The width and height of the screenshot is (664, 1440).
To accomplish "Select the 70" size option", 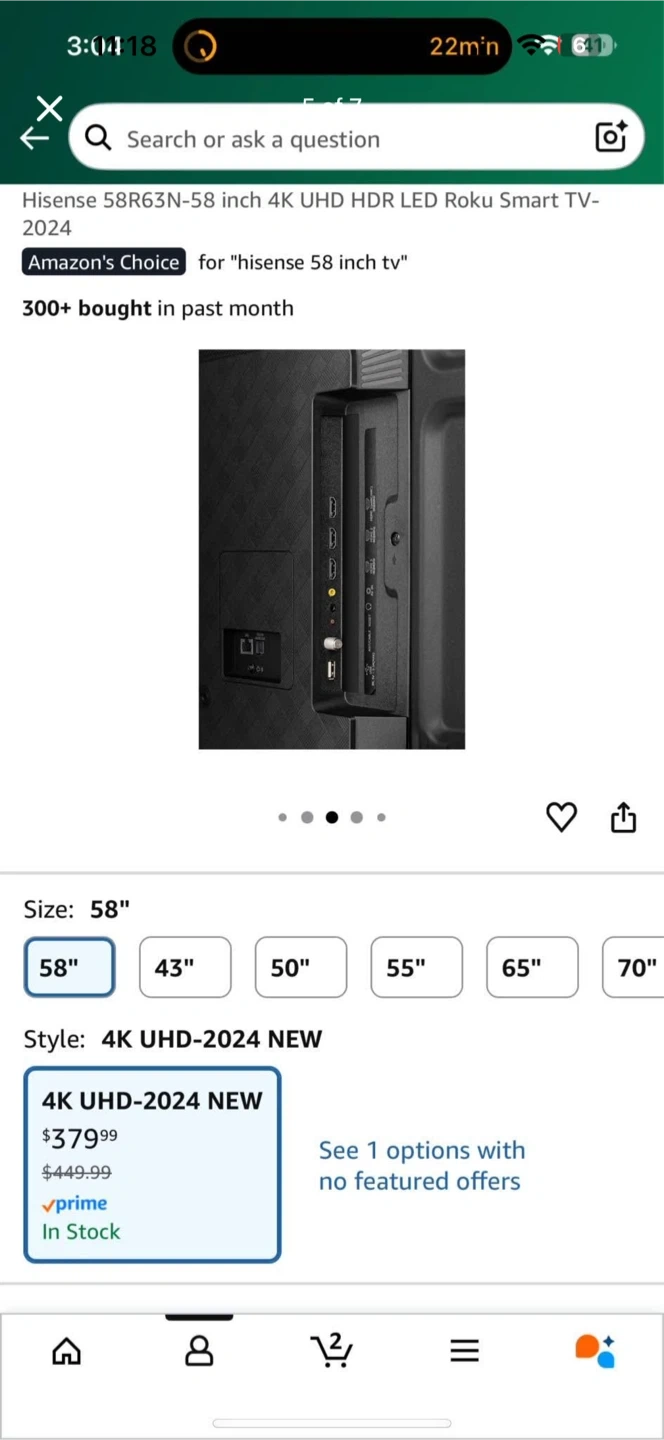I will 635,967.
